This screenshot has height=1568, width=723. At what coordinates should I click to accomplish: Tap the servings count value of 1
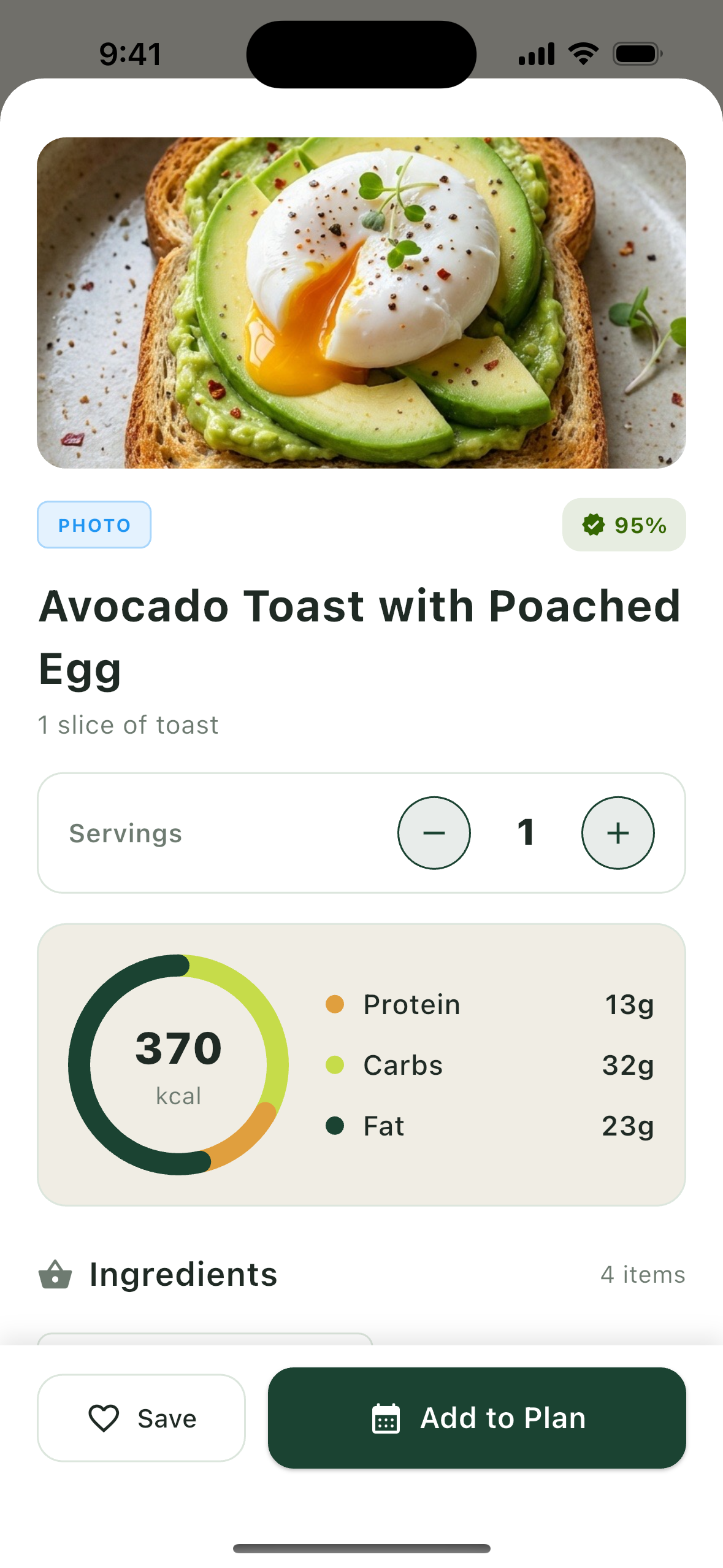pos(526,832)
